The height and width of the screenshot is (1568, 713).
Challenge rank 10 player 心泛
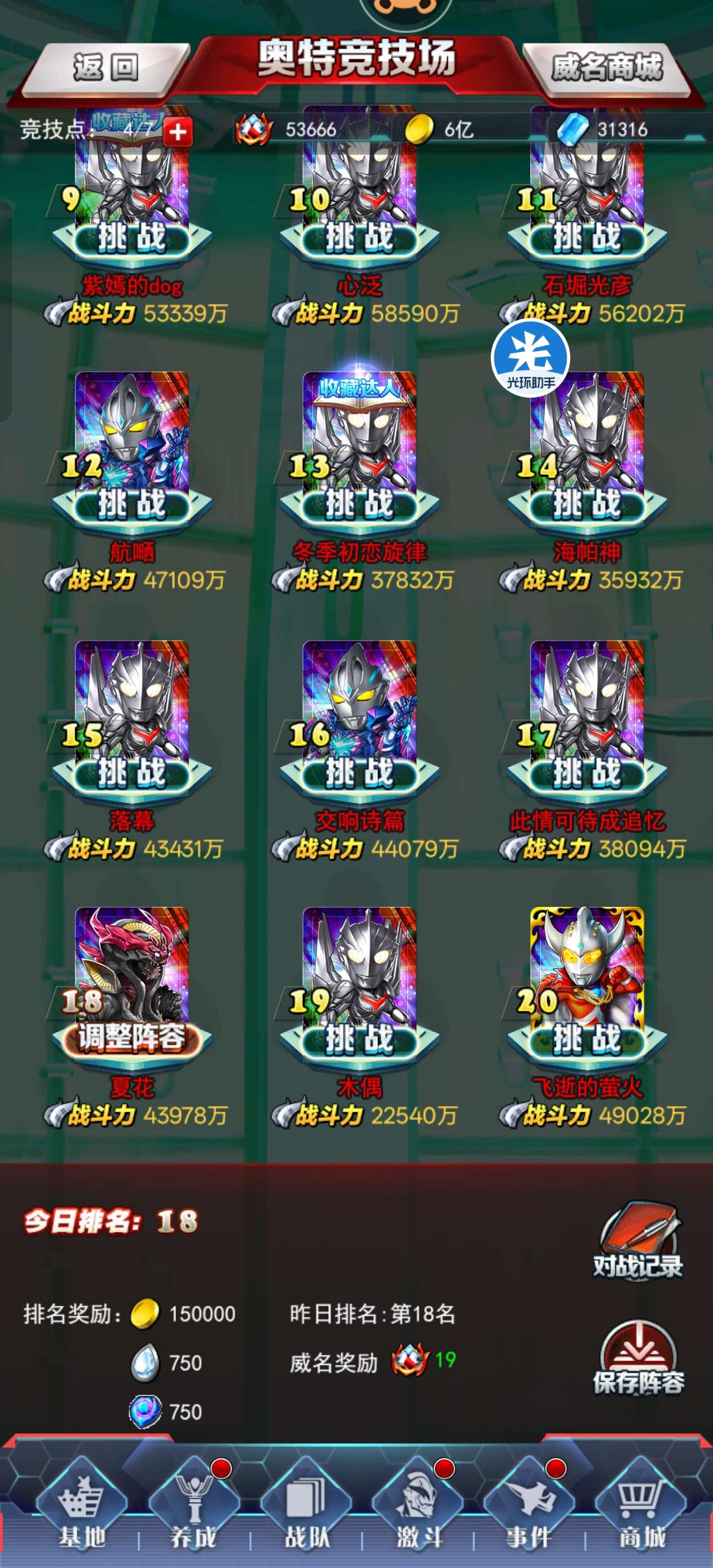click(359, 237)
